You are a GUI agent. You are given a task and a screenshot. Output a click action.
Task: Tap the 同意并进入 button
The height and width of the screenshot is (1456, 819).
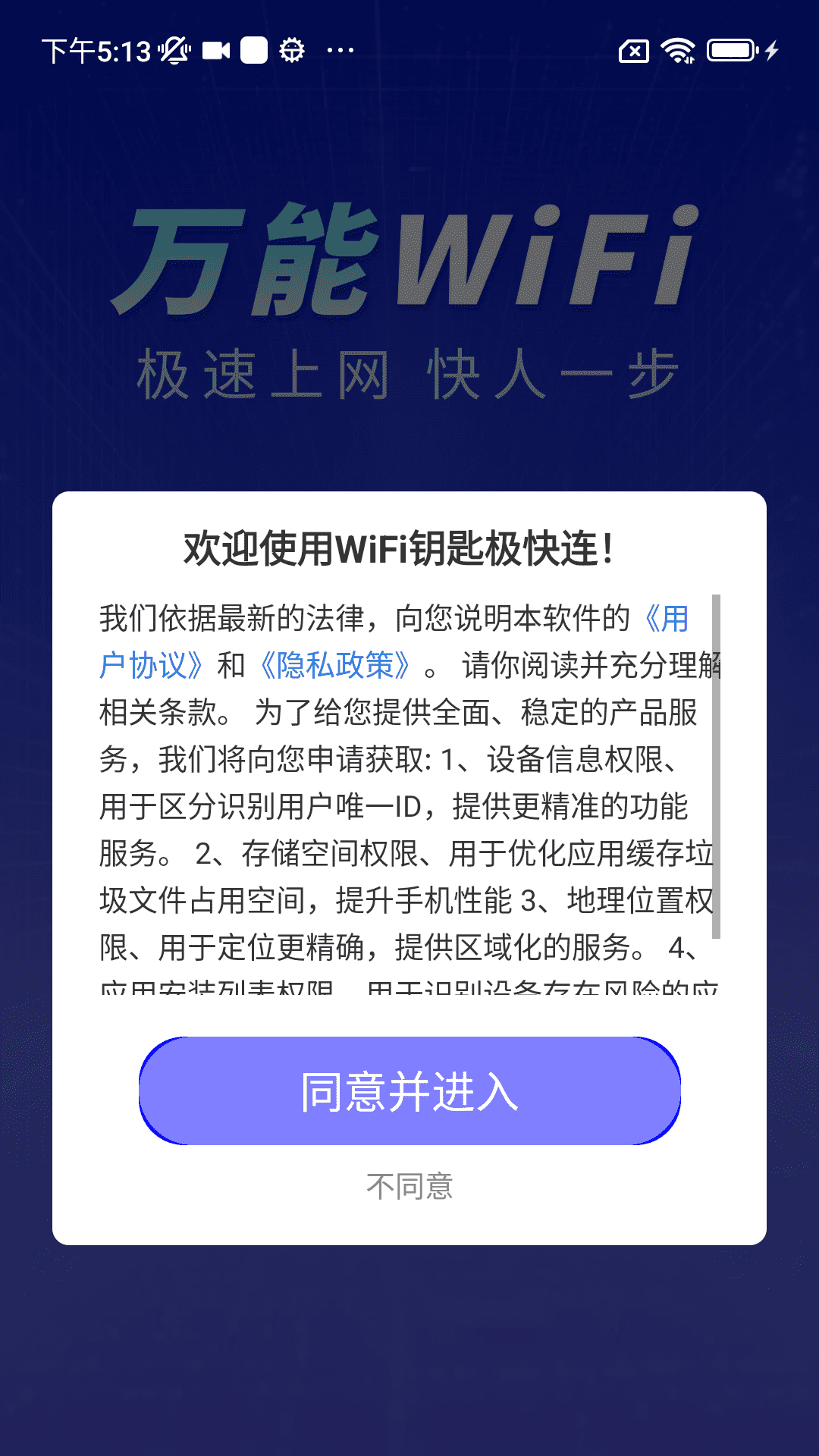click(x=409, y=1090)
